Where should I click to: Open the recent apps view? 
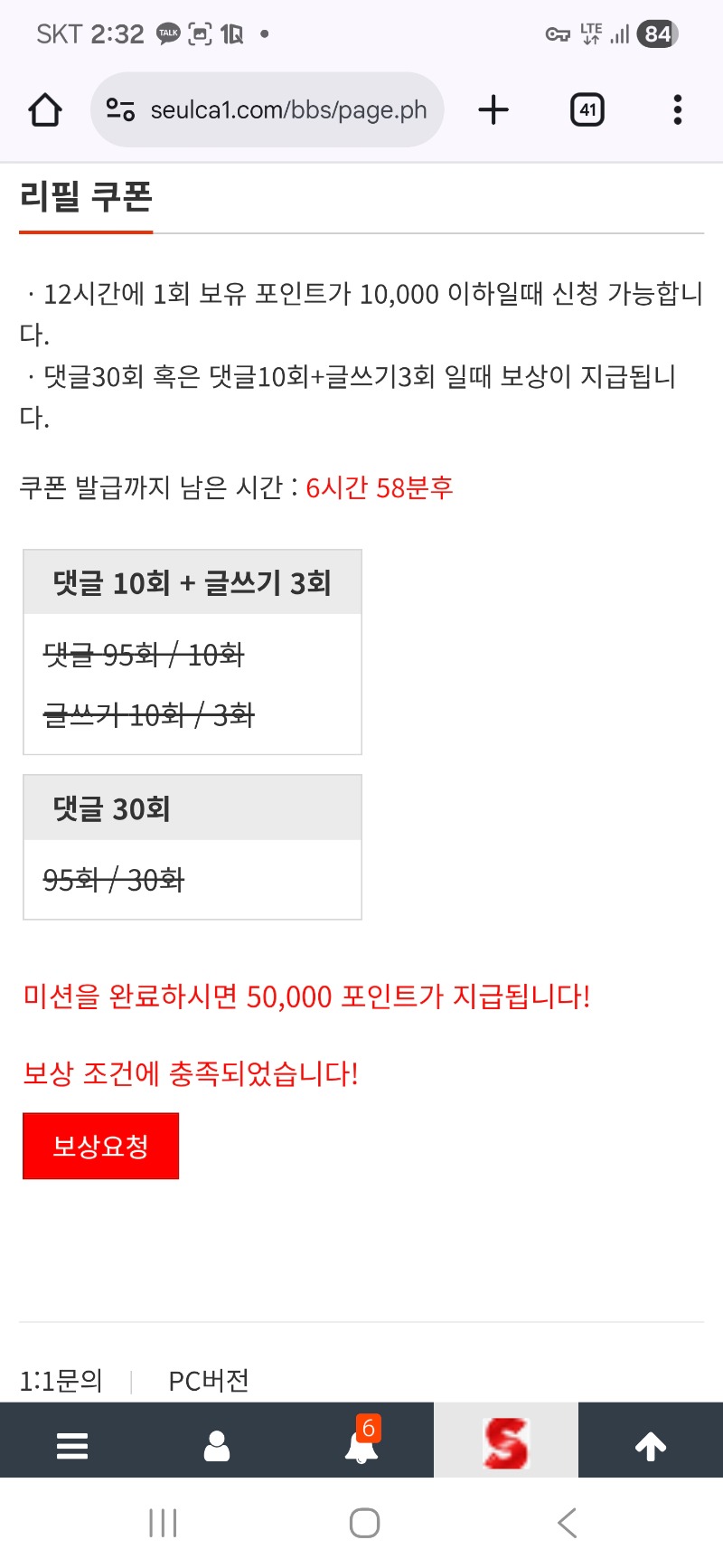163,1523
